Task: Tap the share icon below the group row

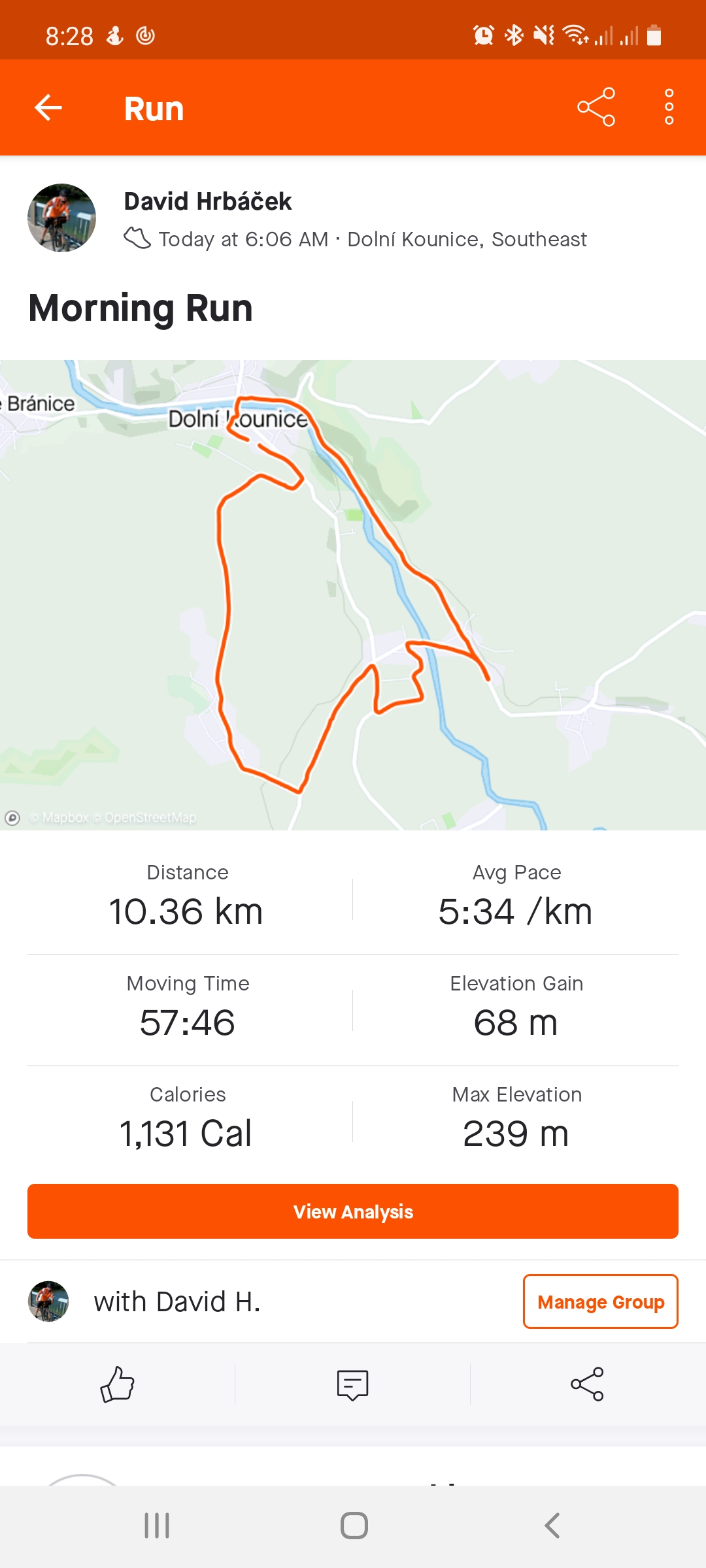Action: 587,1384
